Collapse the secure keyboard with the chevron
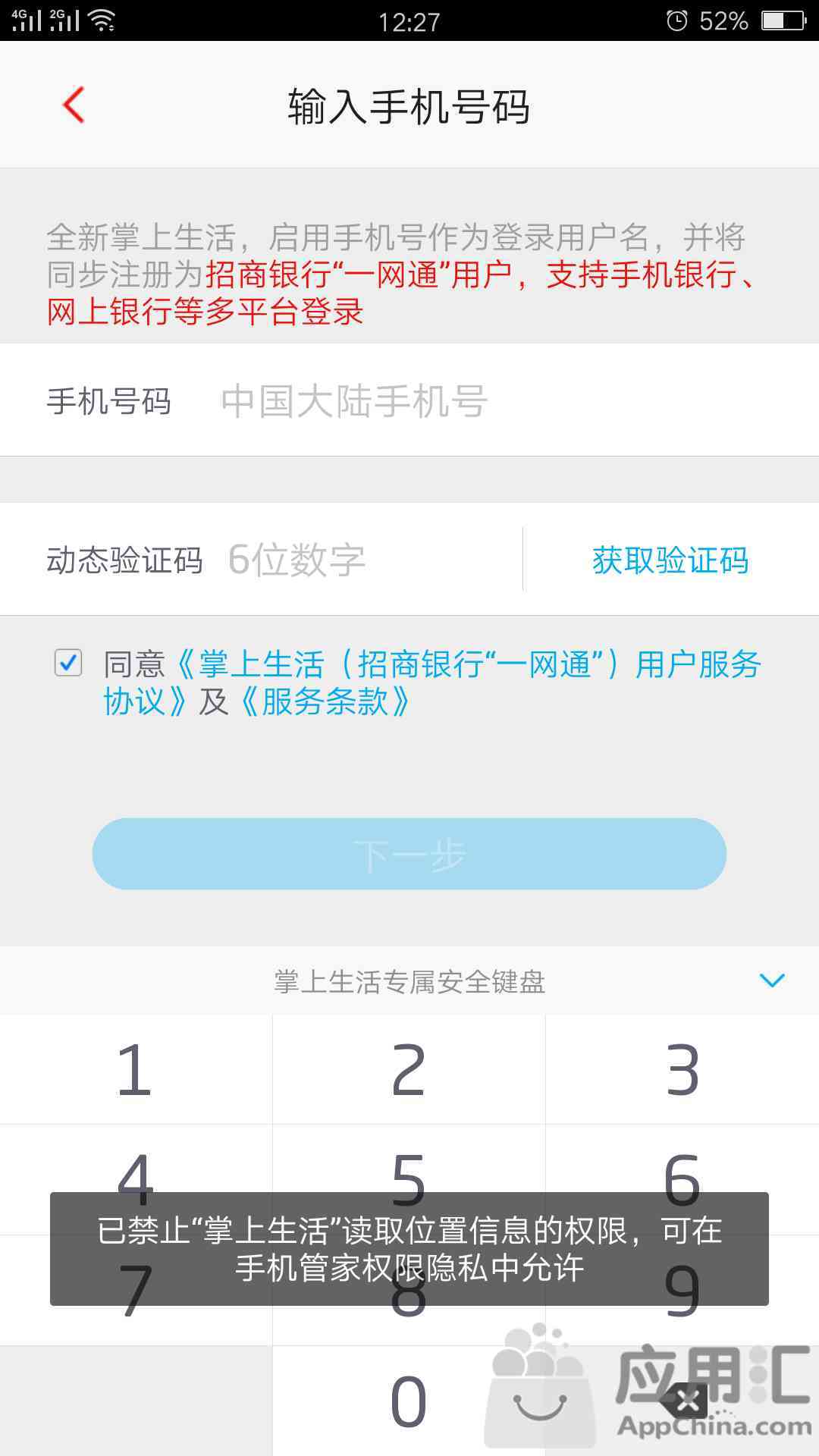Screen dimensions: 819x1456 (772, 981)
